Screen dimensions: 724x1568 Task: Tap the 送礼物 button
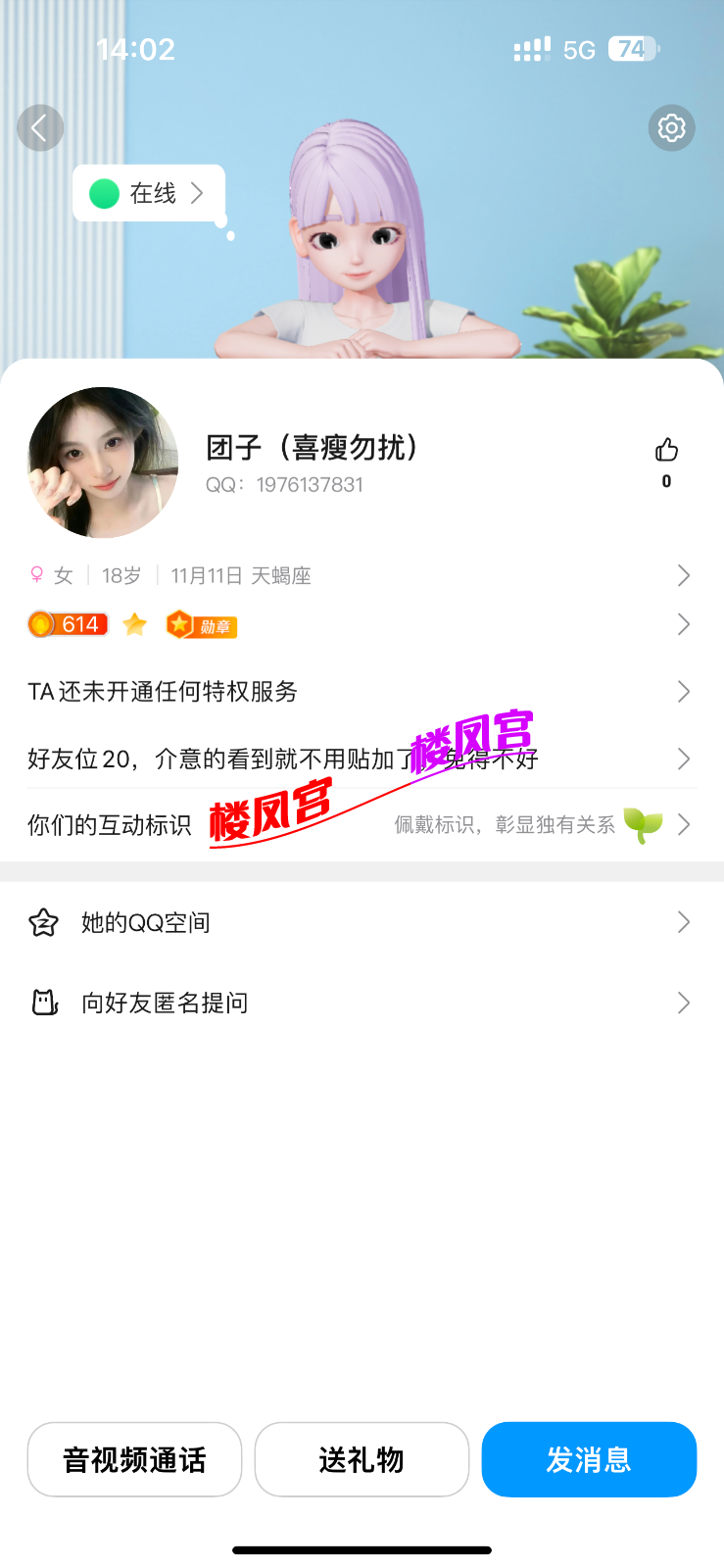pyautogui.click(x=362, y=1459)
